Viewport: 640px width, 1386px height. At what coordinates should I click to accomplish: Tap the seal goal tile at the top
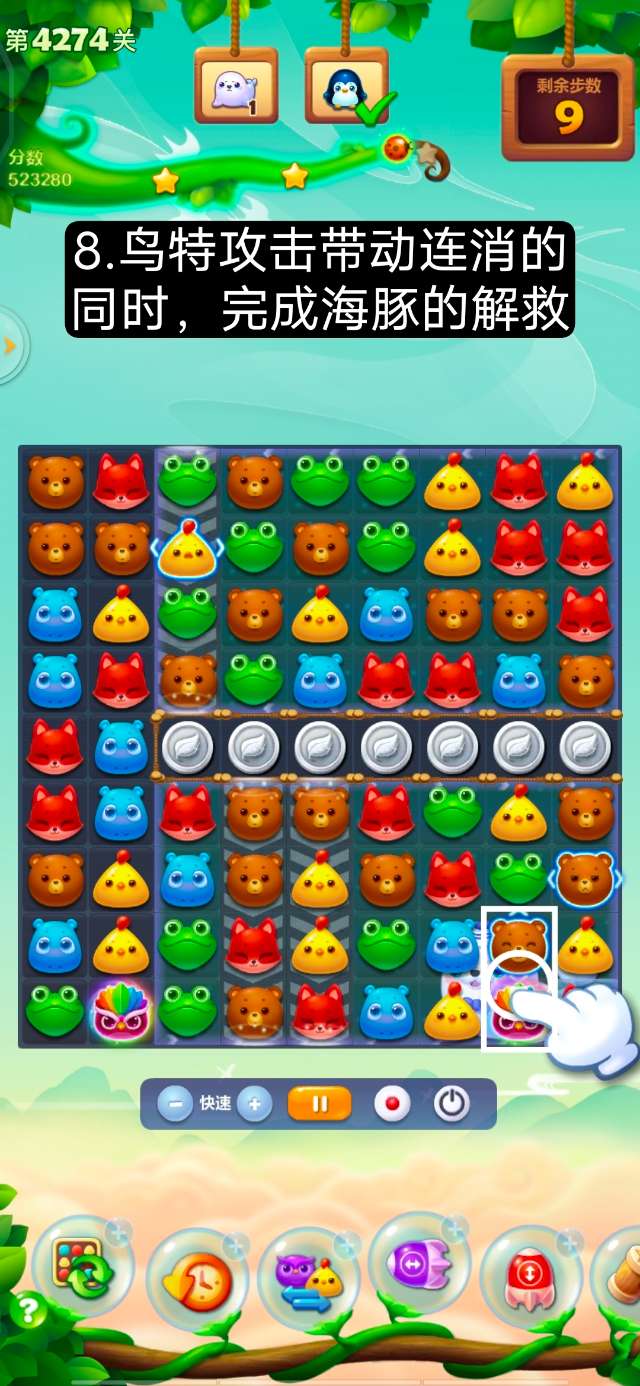point(236,90)
